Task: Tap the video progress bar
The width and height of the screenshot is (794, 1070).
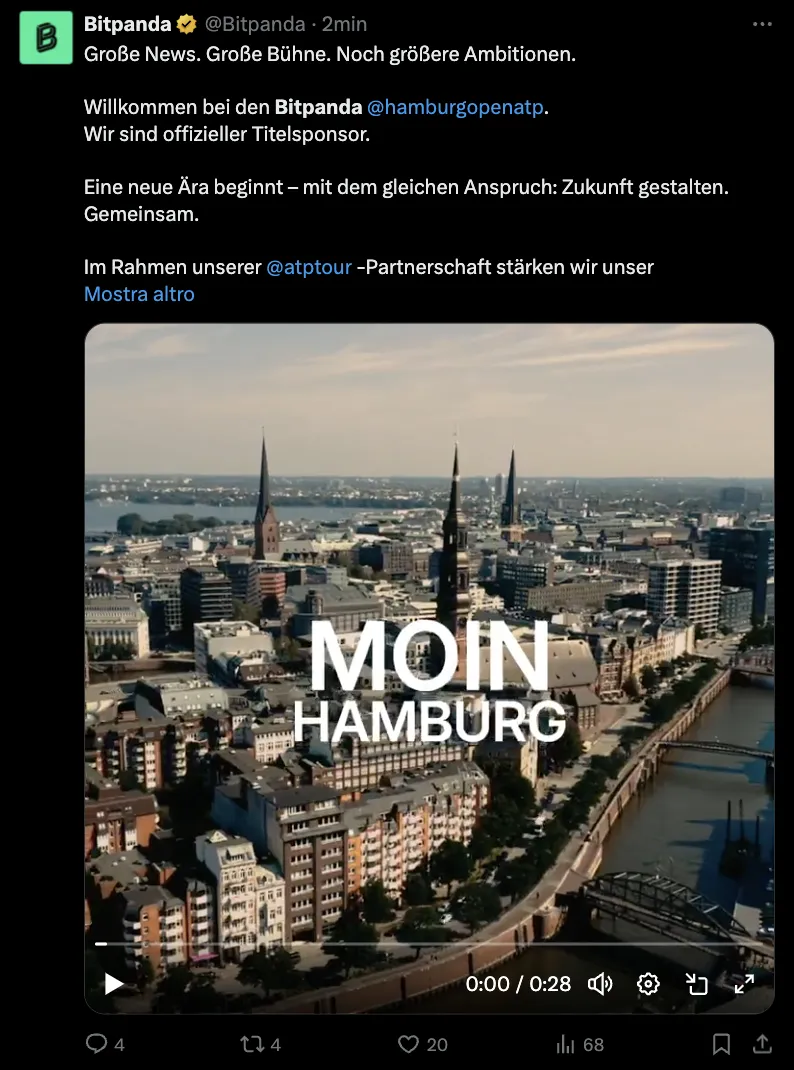Action: [x=430, y=943]
